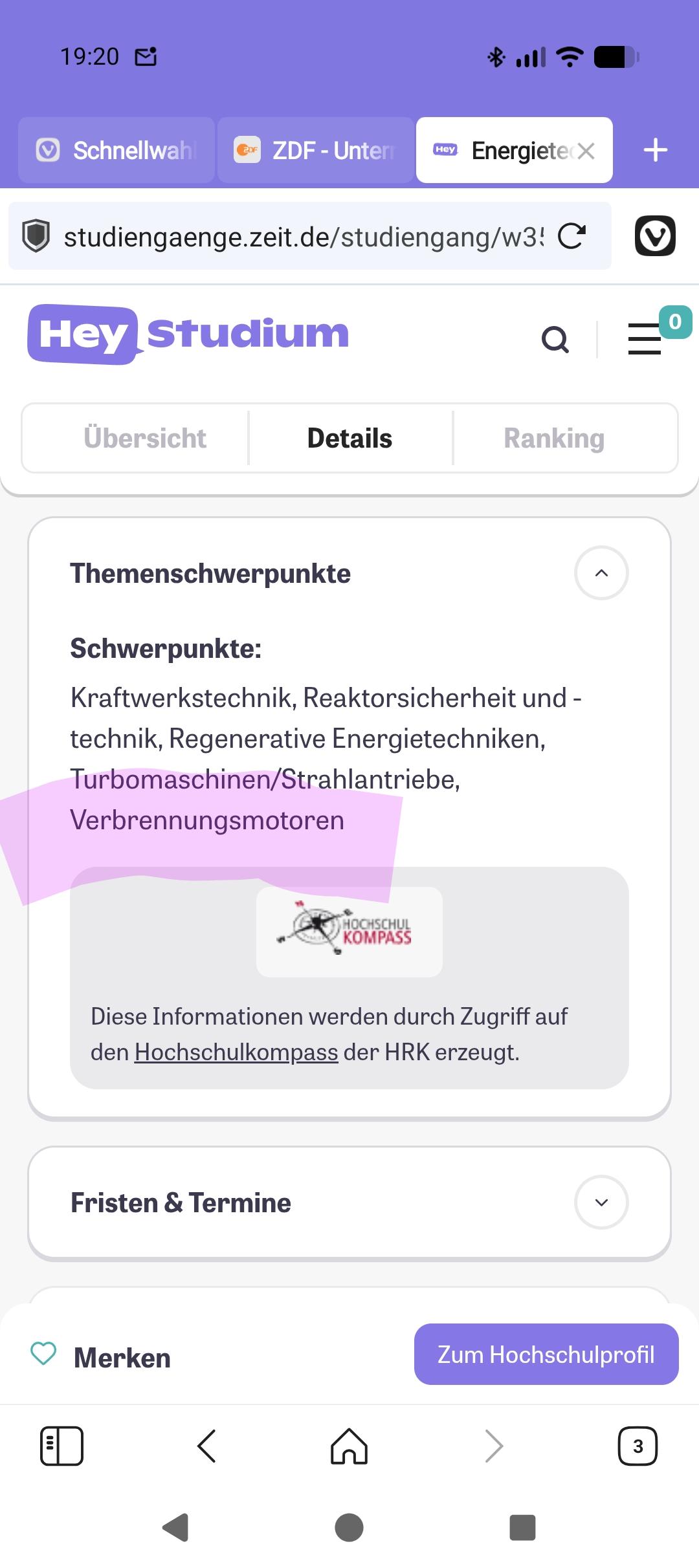
Task: Open the HeyStudium search
Action: [555, 339]
